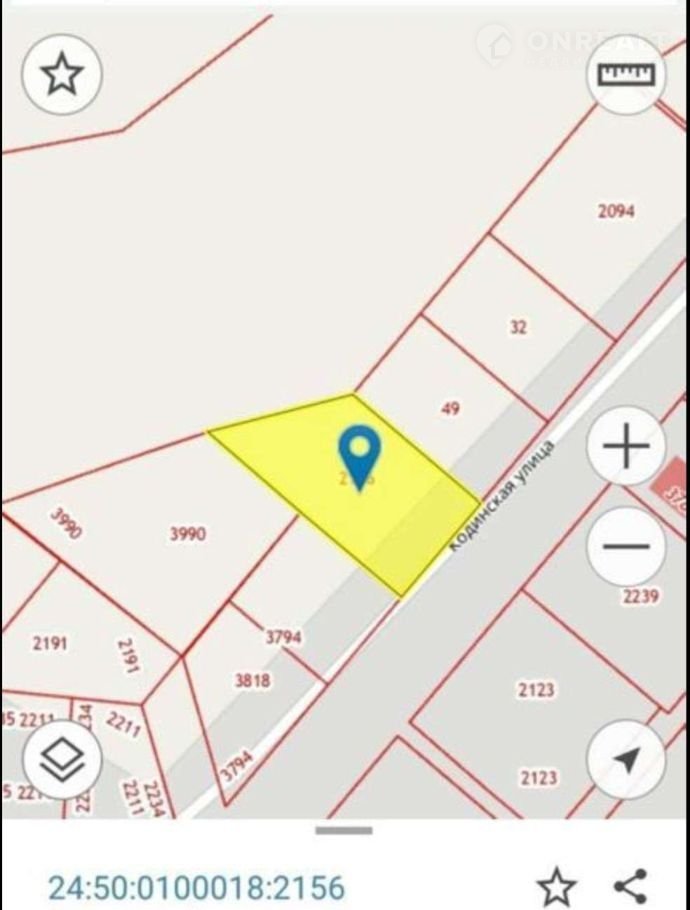Viewport: 690px width, 910px height.
Task: Add parcel 24:50:0100018:2156 to favorites
Action: (x=556, y=887)
